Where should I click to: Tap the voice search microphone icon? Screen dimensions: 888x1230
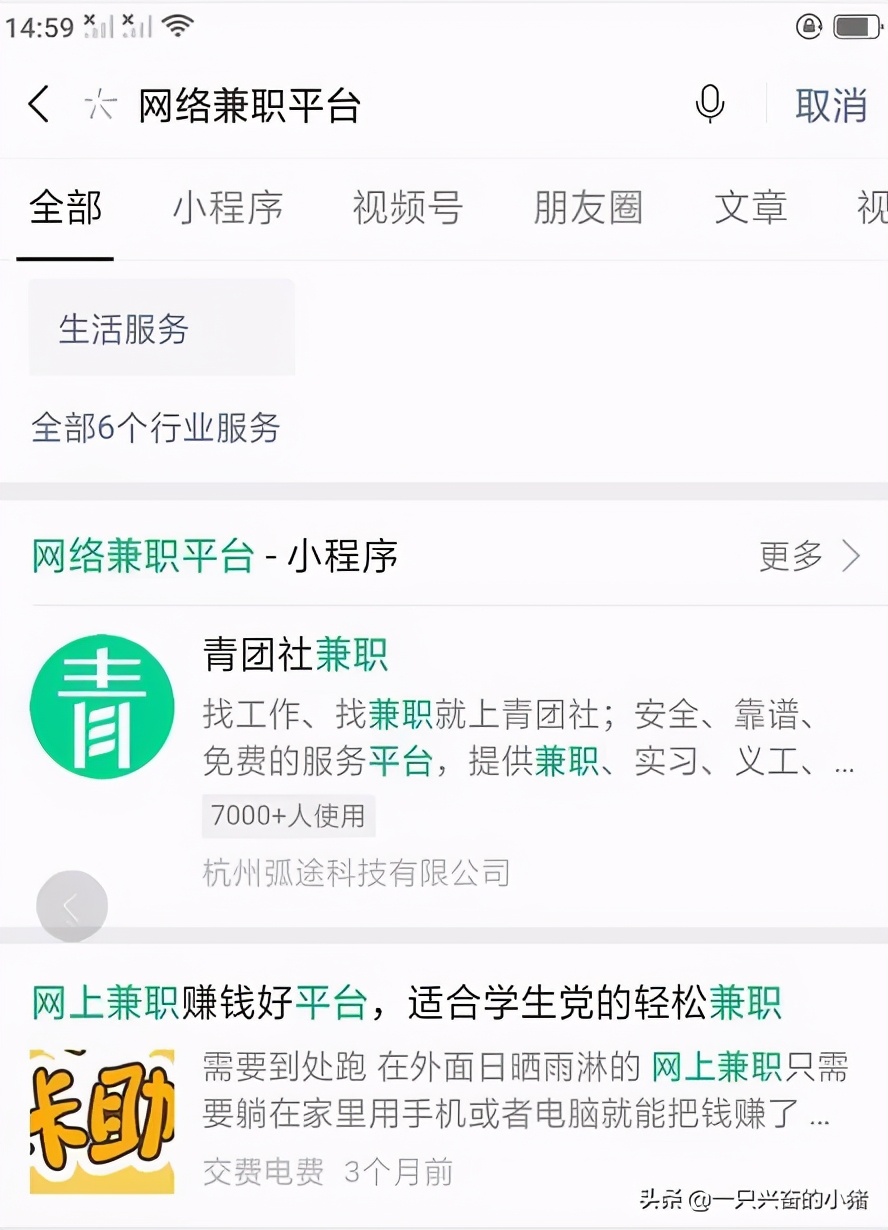click(709, 104)
